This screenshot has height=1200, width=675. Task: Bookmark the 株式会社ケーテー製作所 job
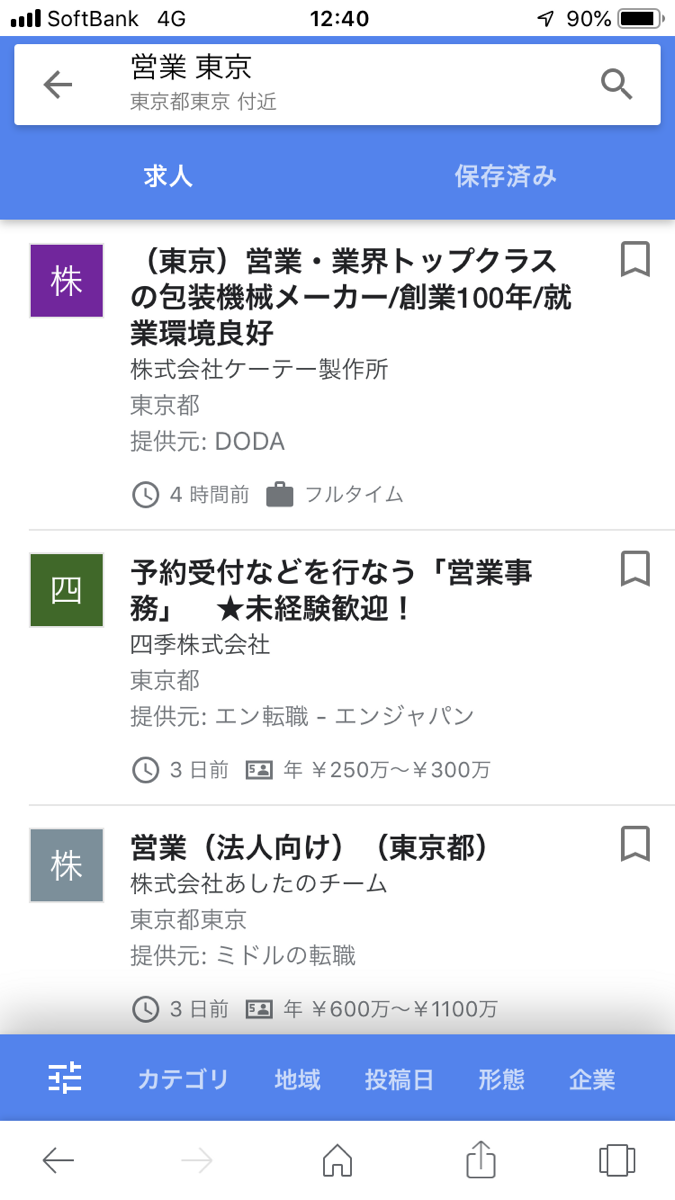pyautogui.click(x=635, y=260)
